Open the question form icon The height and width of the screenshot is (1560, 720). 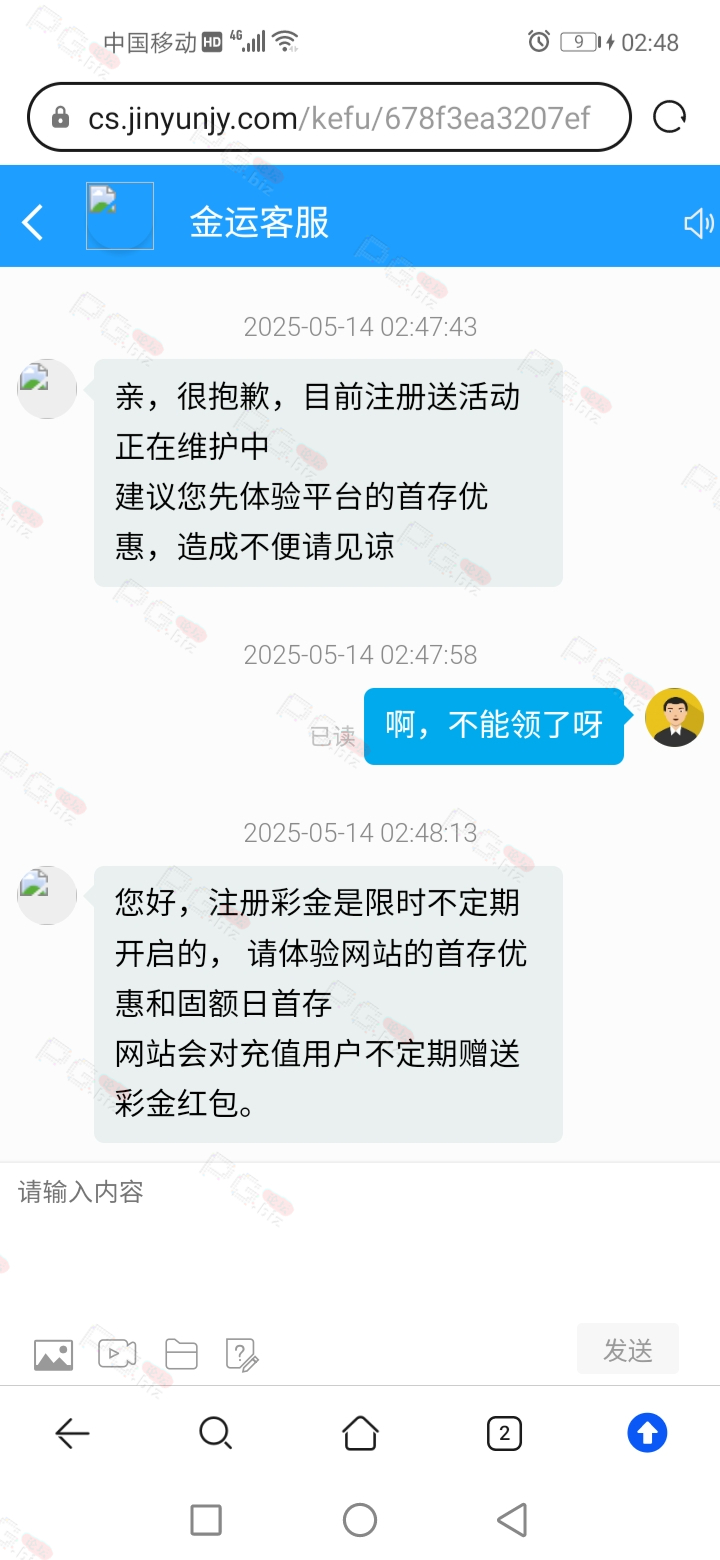point(243,1354)
